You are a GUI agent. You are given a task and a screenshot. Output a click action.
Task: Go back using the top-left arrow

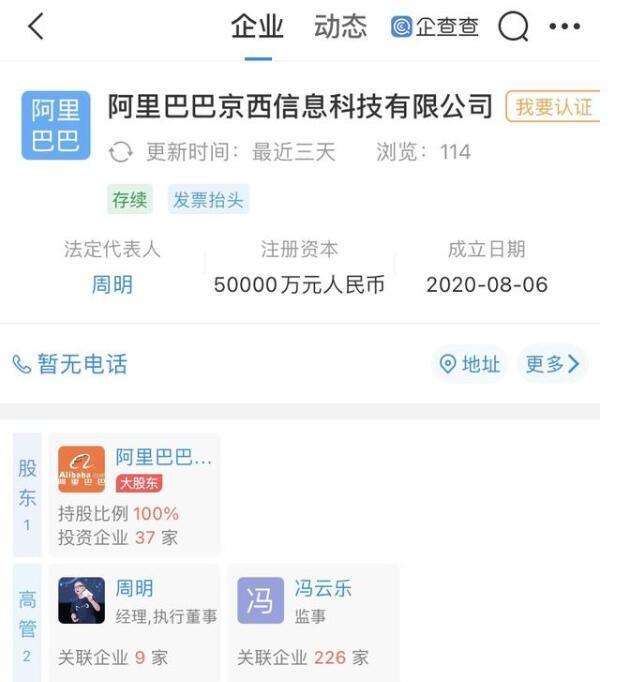[x=37, y=30]
